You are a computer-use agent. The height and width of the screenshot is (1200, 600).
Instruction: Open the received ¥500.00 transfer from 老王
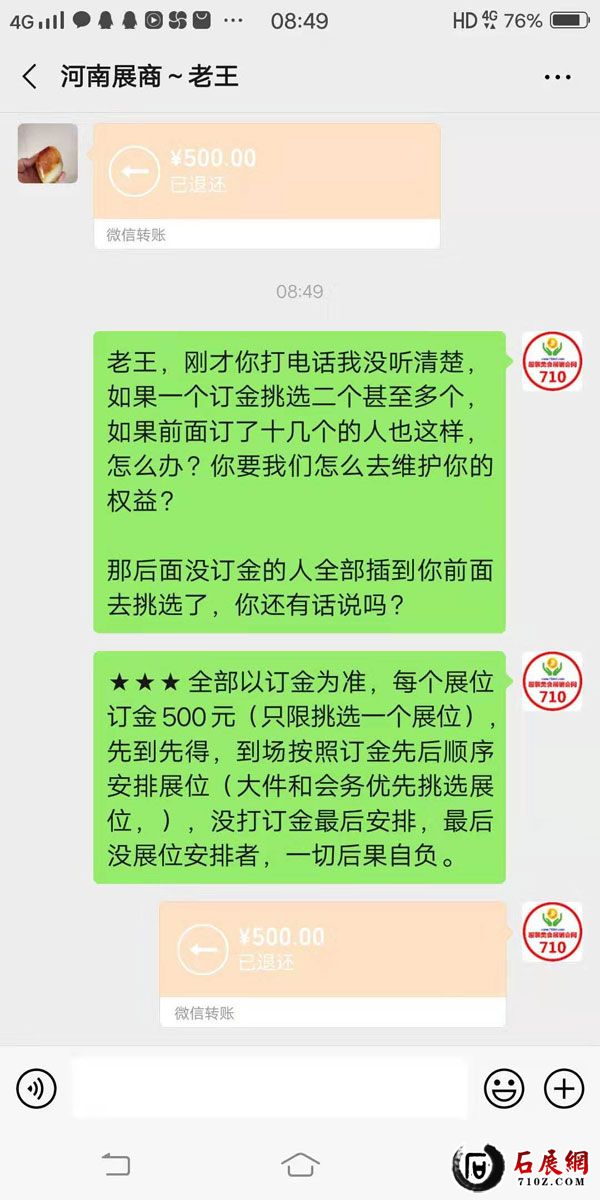[x=266, y=172]
